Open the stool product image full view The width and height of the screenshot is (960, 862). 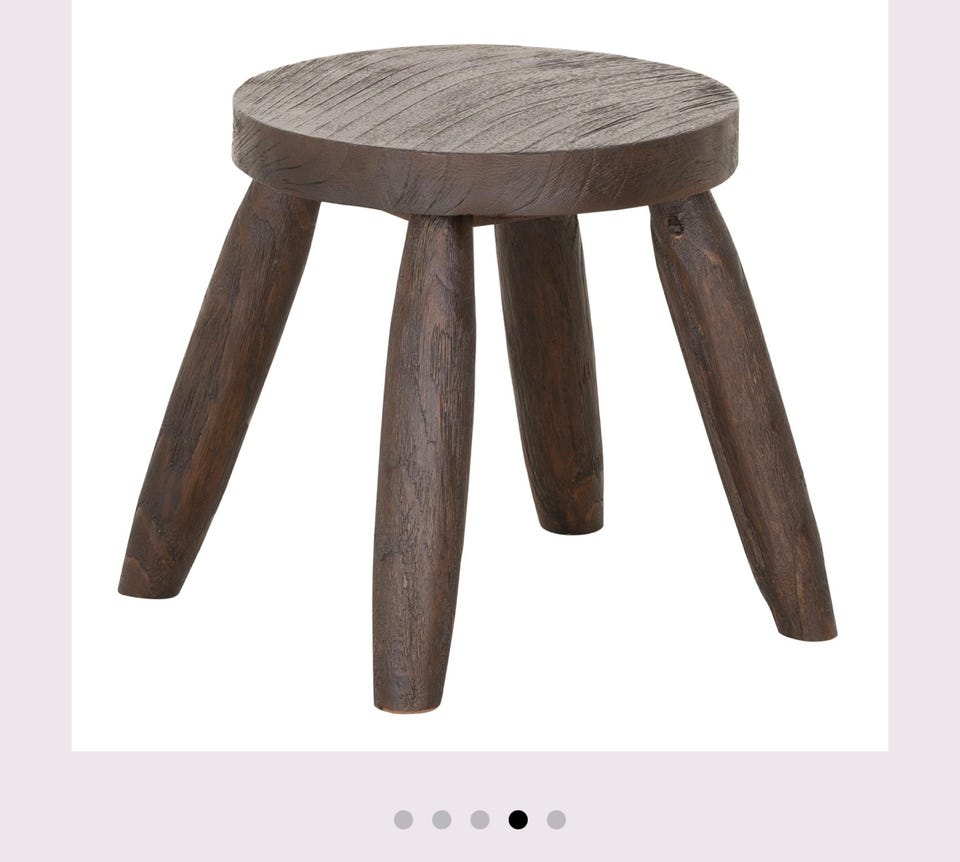(x=480, y=375)
